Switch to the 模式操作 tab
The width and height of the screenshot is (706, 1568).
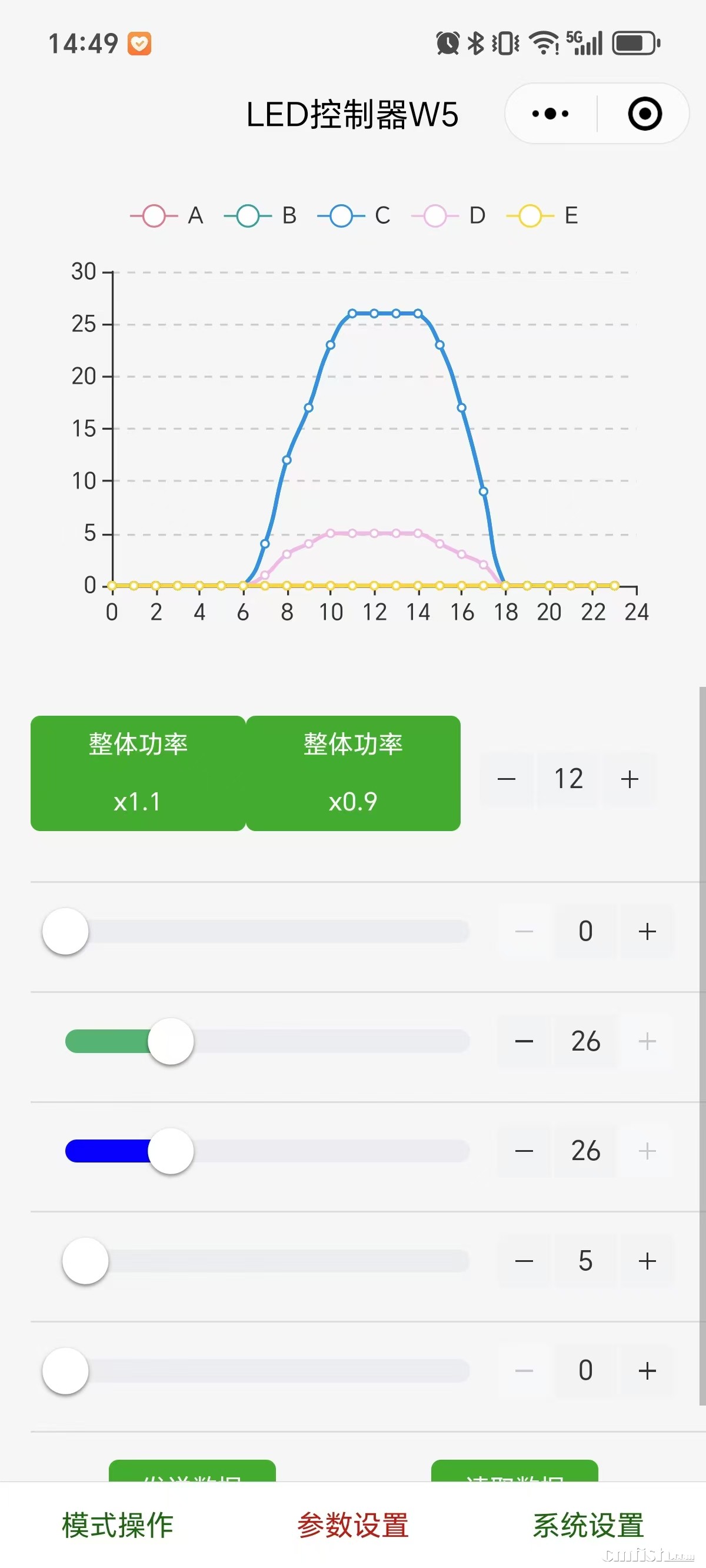tap(118, 1526)
